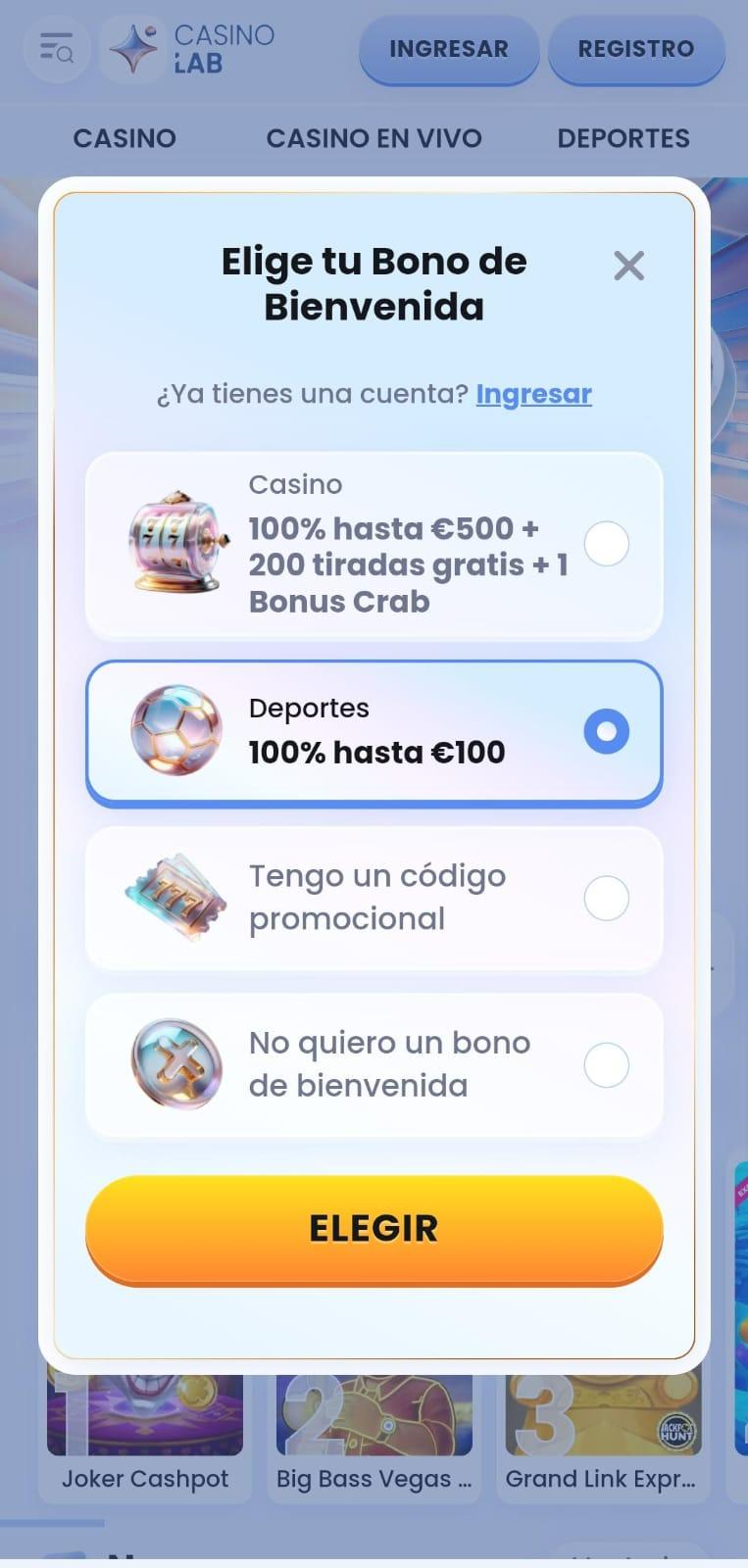The image size is (748, 1568).
Task: Select the Casino bonus radio button
Action: pos(607,544)
